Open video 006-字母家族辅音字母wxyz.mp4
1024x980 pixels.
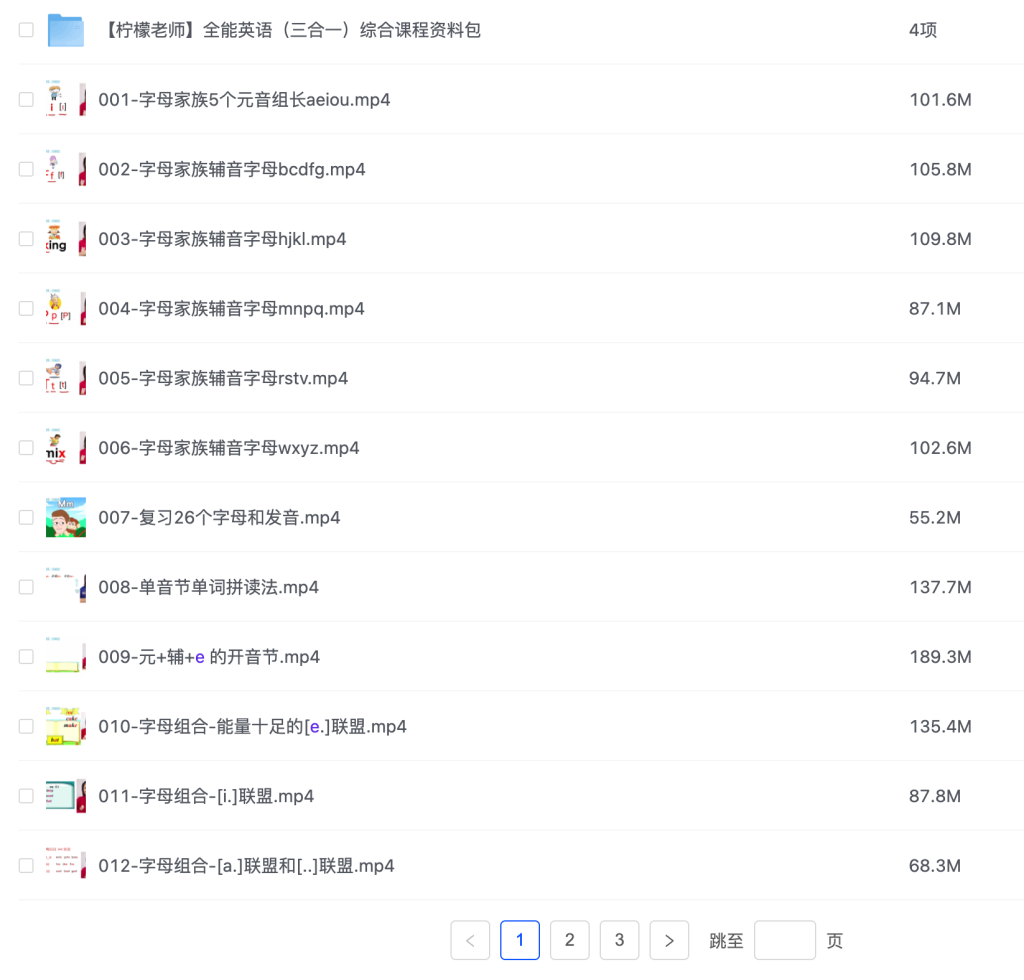pos(228,448)
